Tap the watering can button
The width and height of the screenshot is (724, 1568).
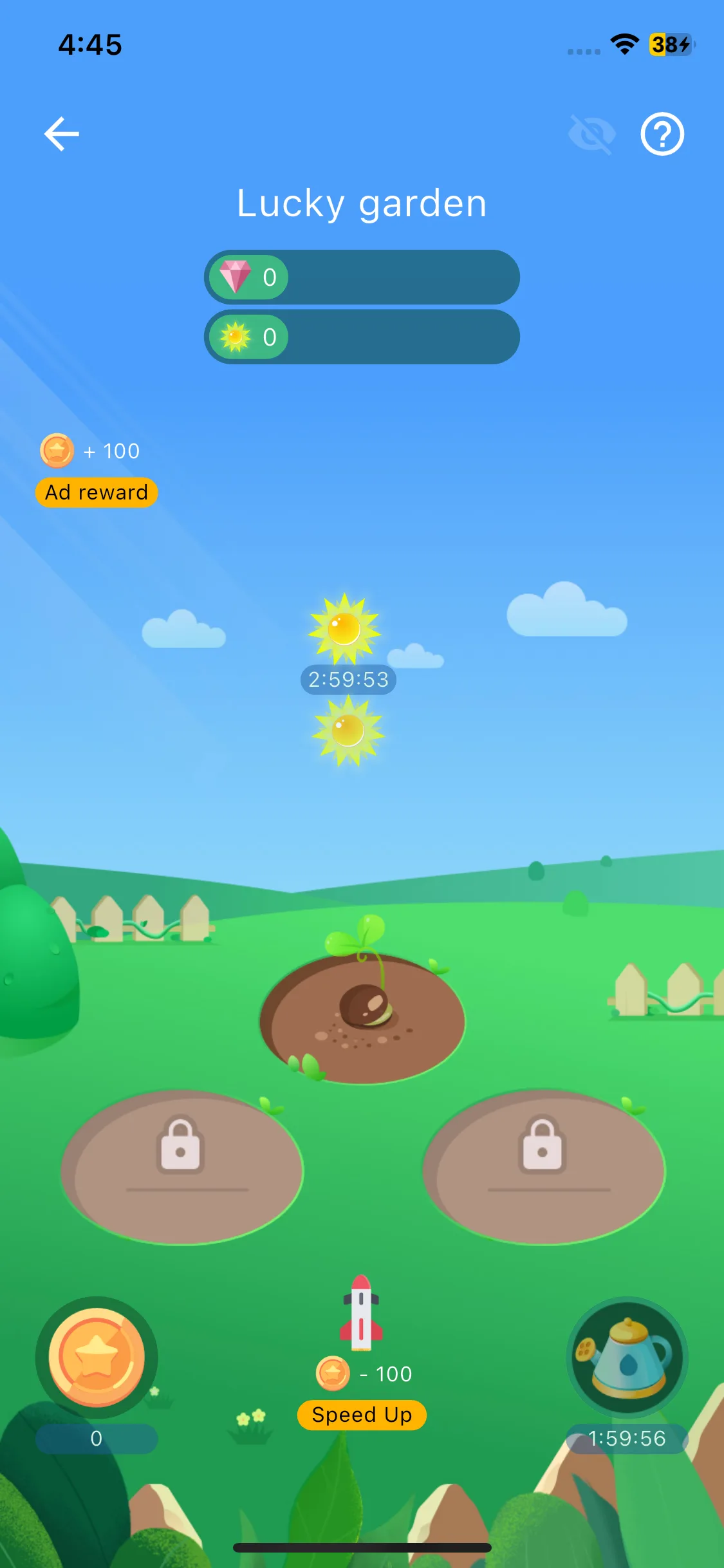(x=627, y=1357)
